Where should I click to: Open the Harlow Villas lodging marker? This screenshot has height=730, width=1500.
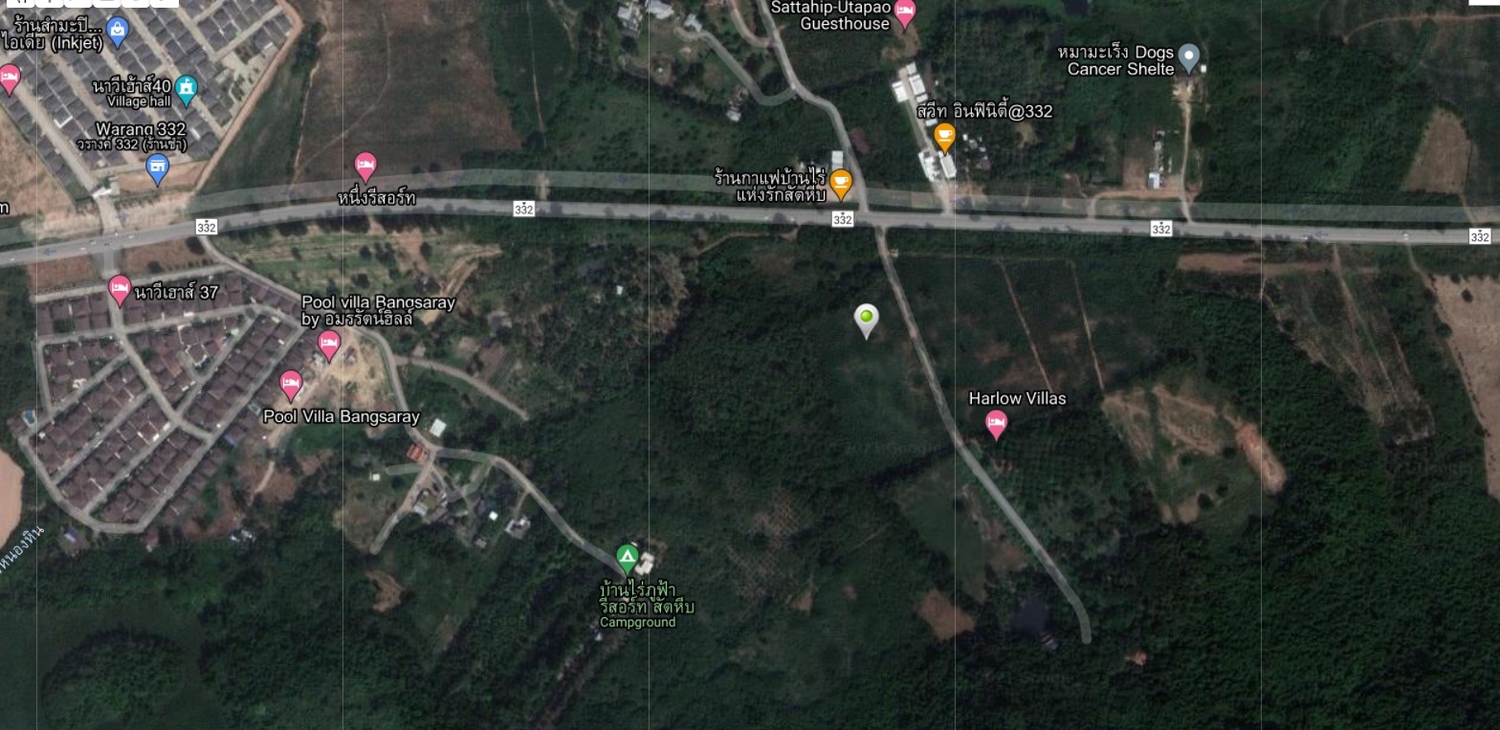click(x=995, y=424)
